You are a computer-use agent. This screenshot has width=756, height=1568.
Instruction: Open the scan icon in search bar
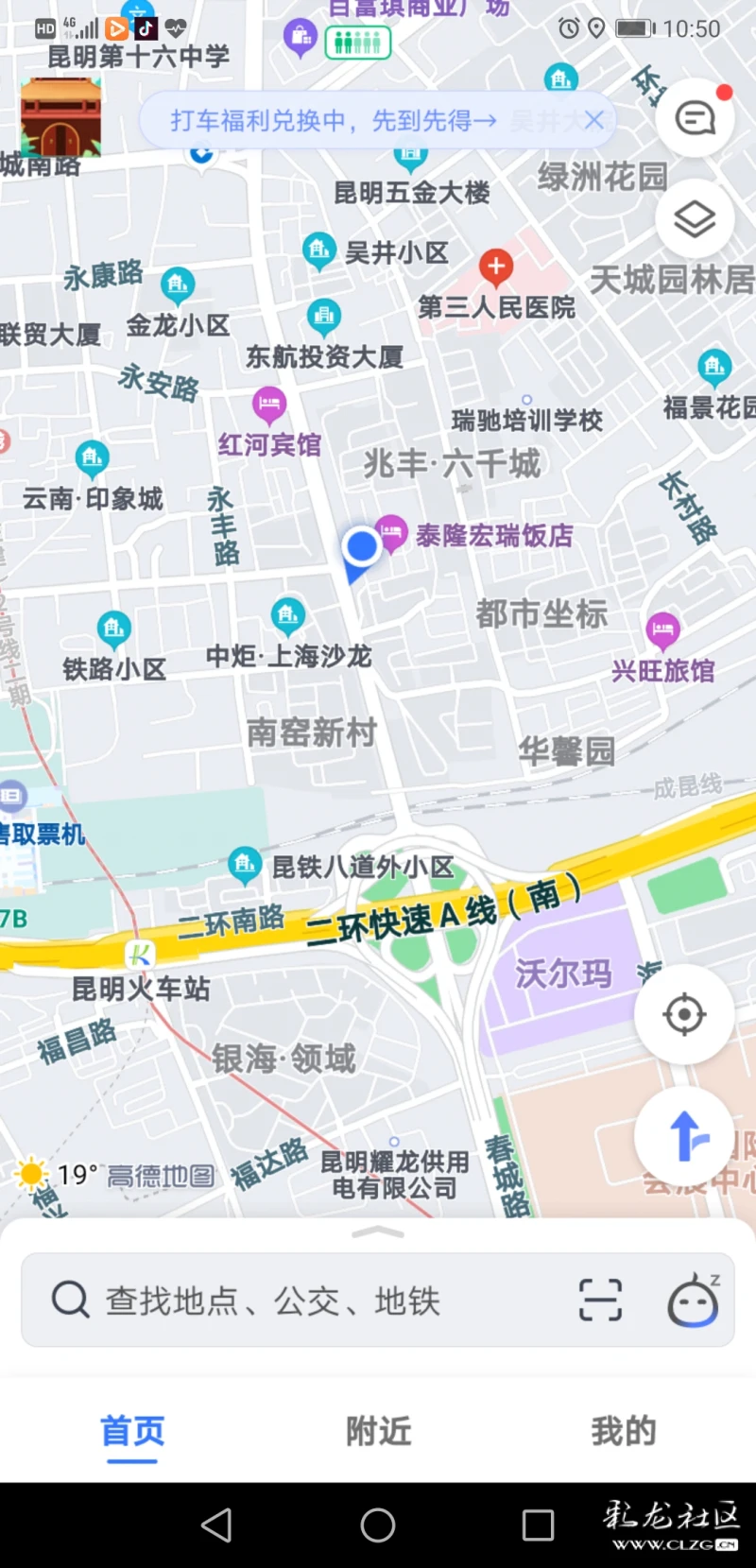point(600,1300)
